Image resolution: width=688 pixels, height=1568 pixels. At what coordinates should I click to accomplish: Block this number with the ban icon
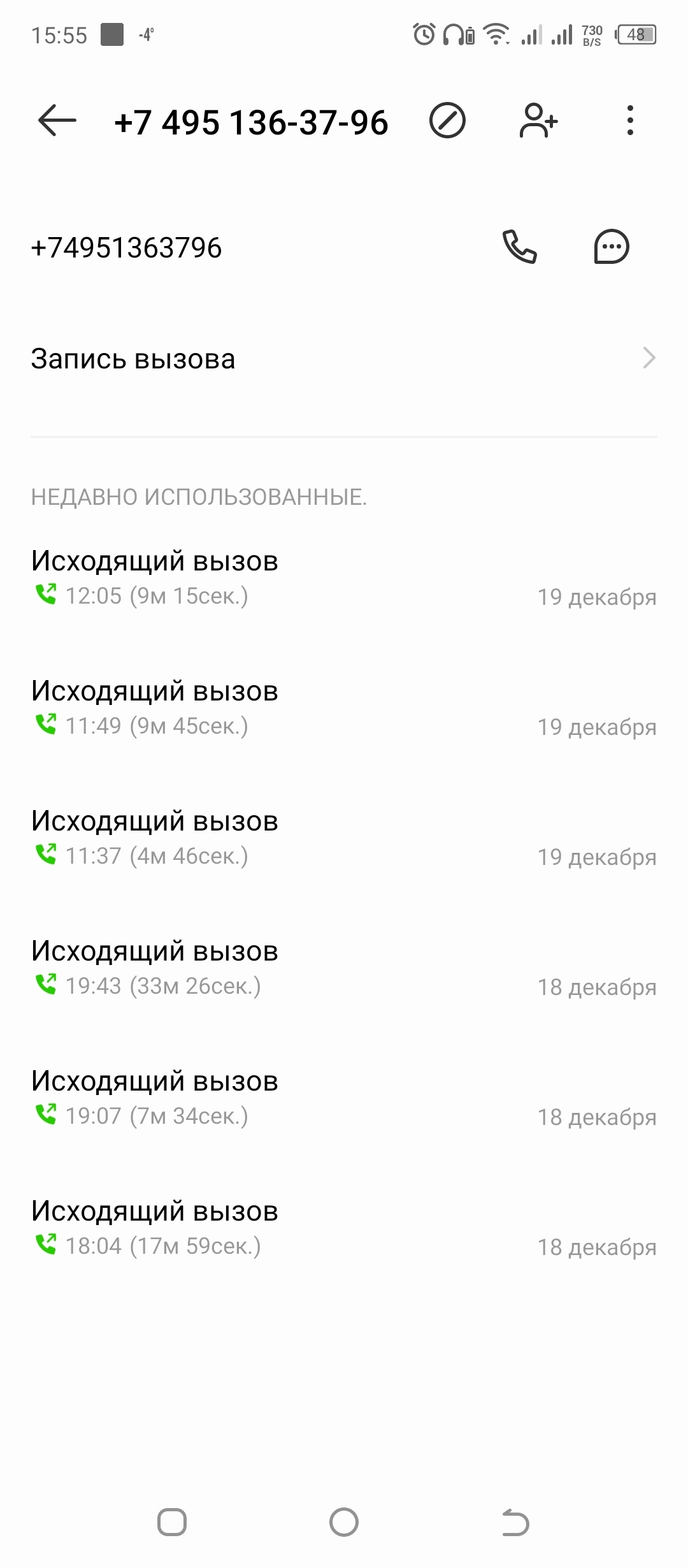[x=447, y=121]
